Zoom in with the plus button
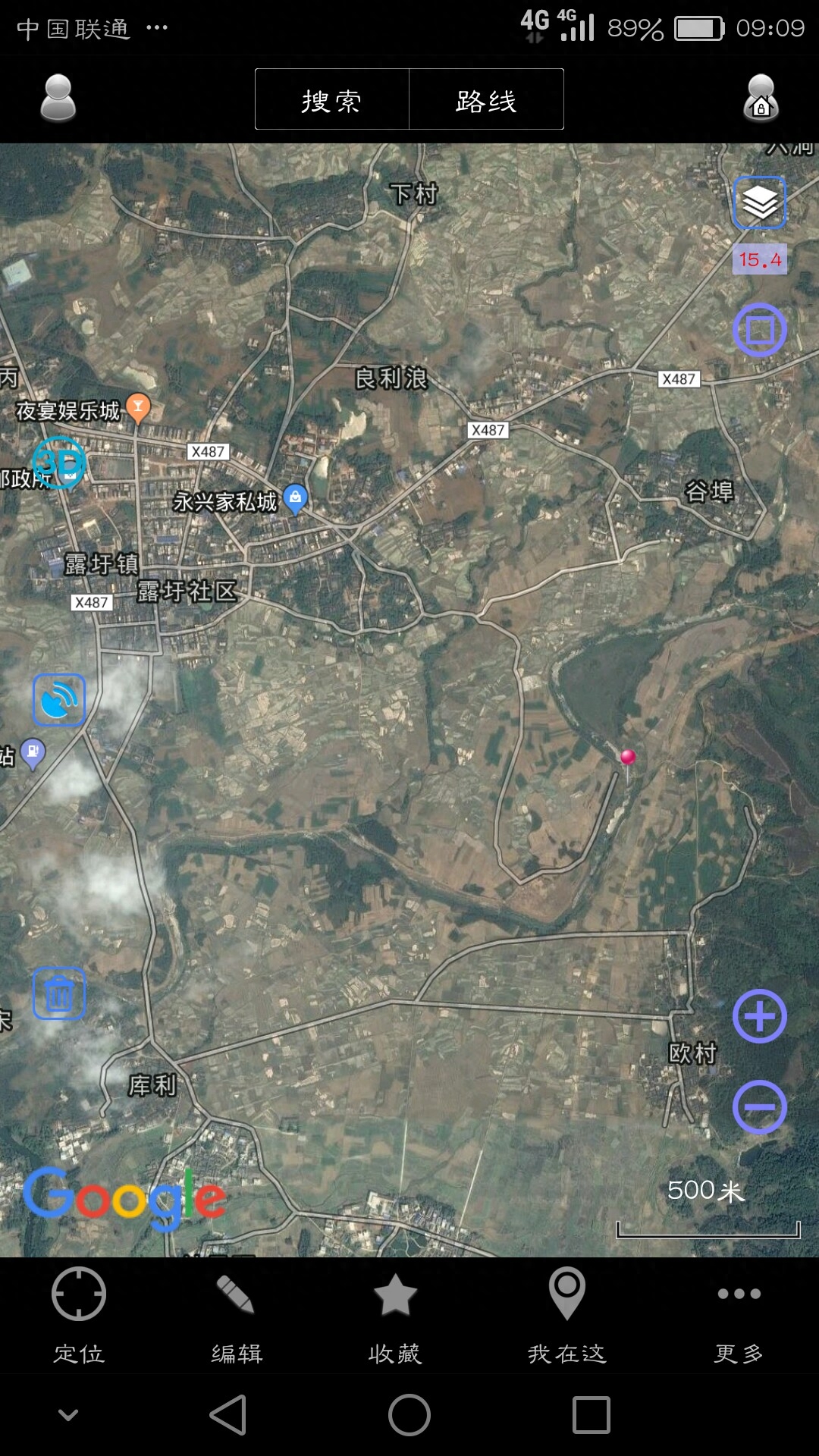The height and width of the screenshot is (1456, 819). 760,1016
